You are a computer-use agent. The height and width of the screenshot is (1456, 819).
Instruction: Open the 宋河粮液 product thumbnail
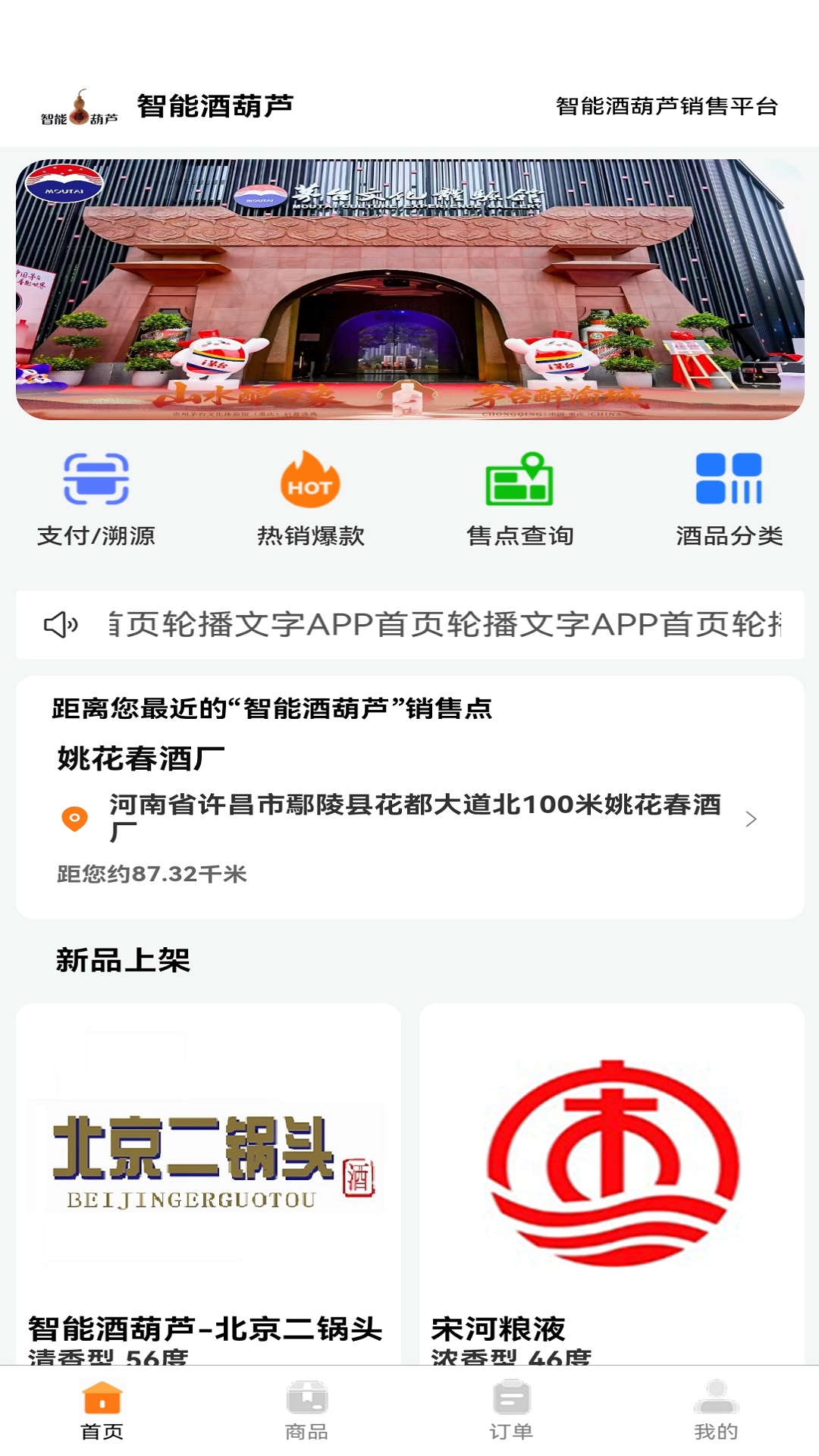pyautogui.click(x=614, y=1160)
